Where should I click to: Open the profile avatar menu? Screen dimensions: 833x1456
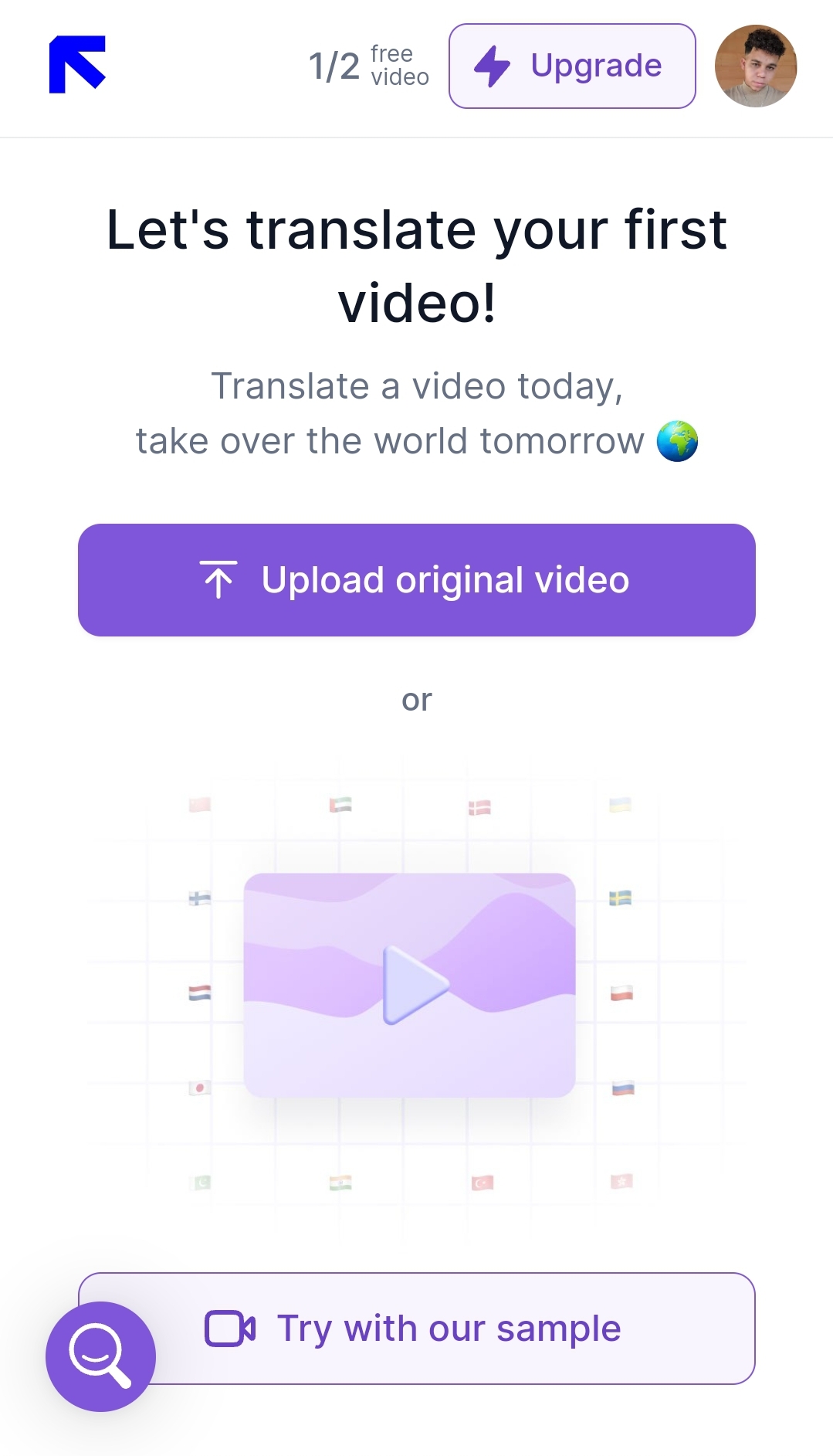[x=755, y=66]
